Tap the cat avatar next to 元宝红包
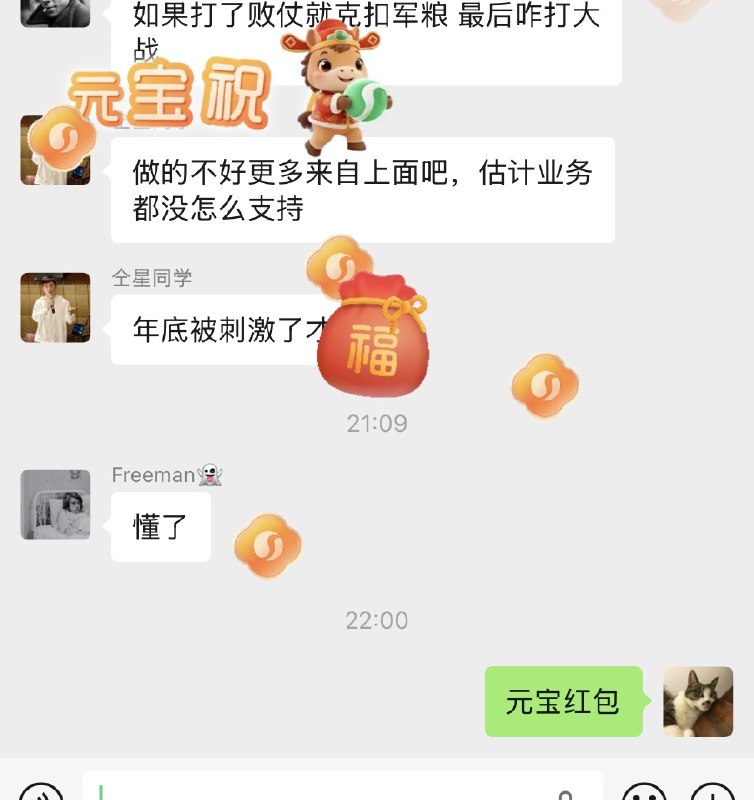754x800 pixels. [x=697, y=703]
